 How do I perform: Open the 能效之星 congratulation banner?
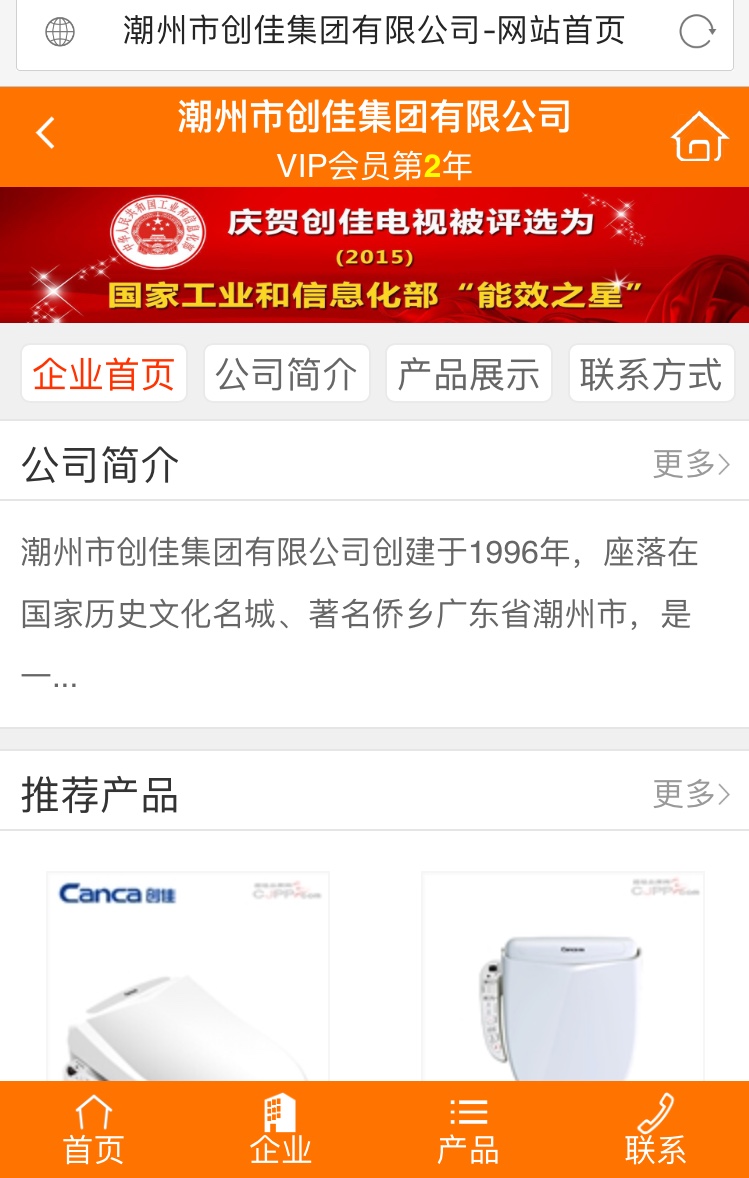tap(374, 255)
